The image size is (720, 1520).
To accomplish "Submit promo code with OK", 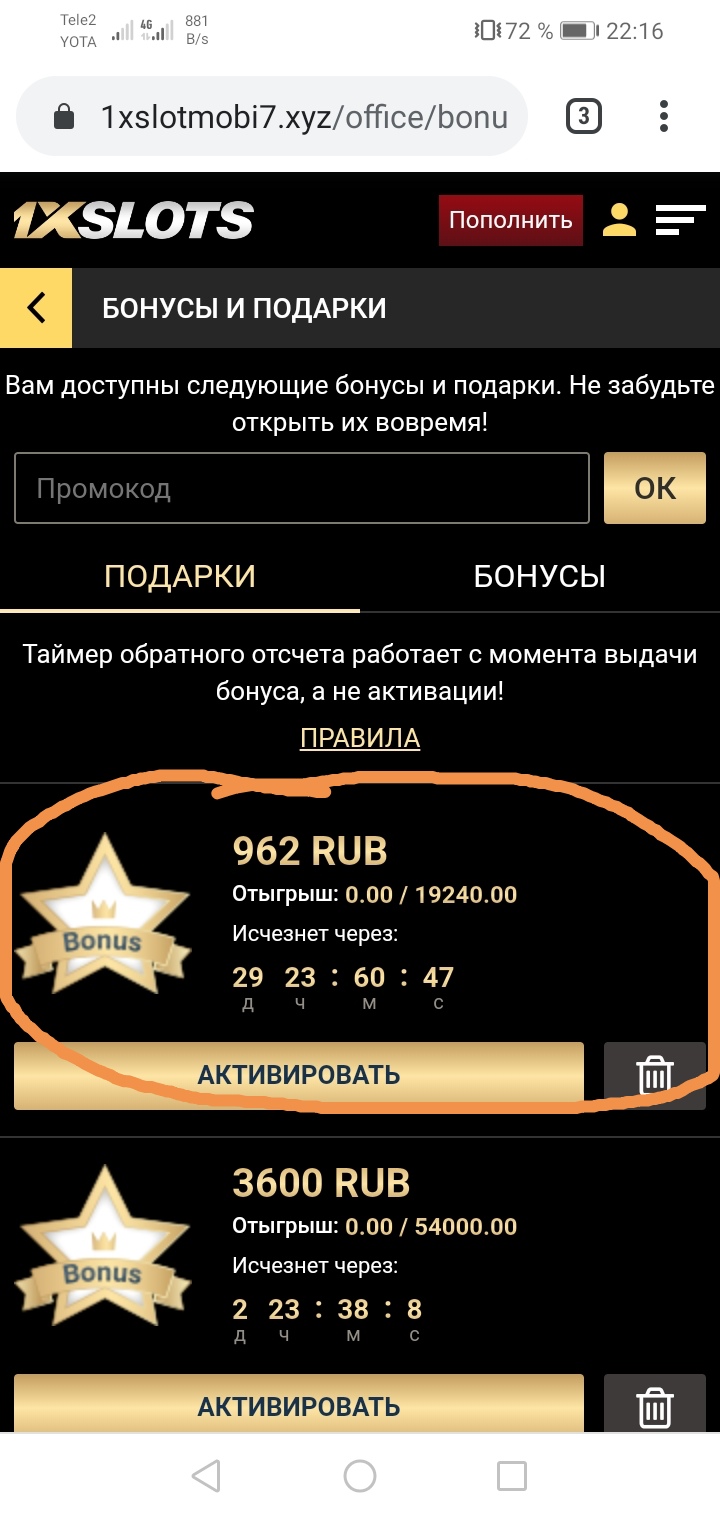I will (655, 488).
